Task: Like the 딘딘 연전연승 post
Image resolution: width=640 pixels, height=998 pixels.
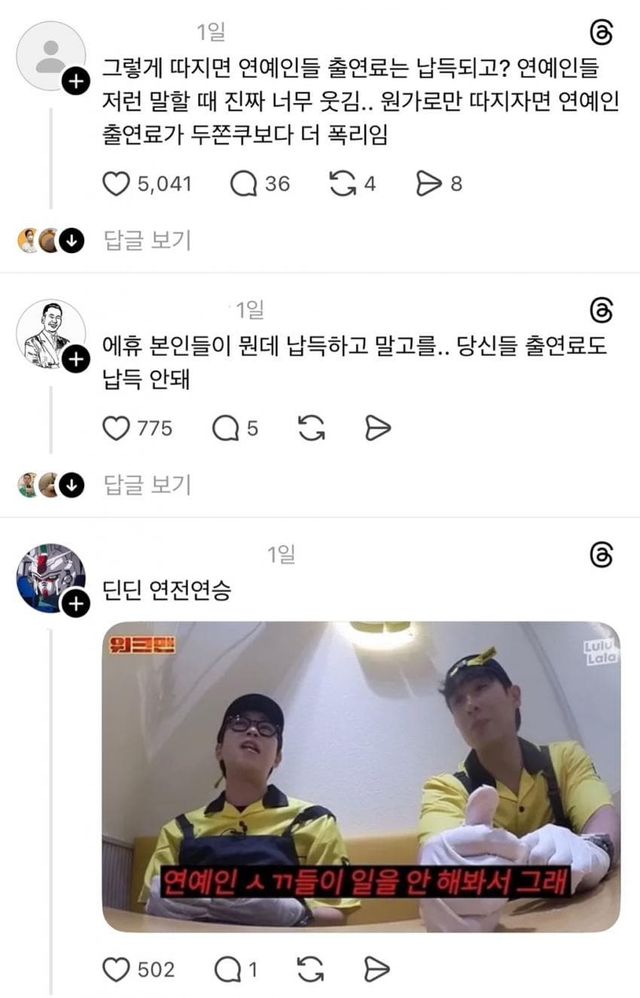Action: pos(118,969)
